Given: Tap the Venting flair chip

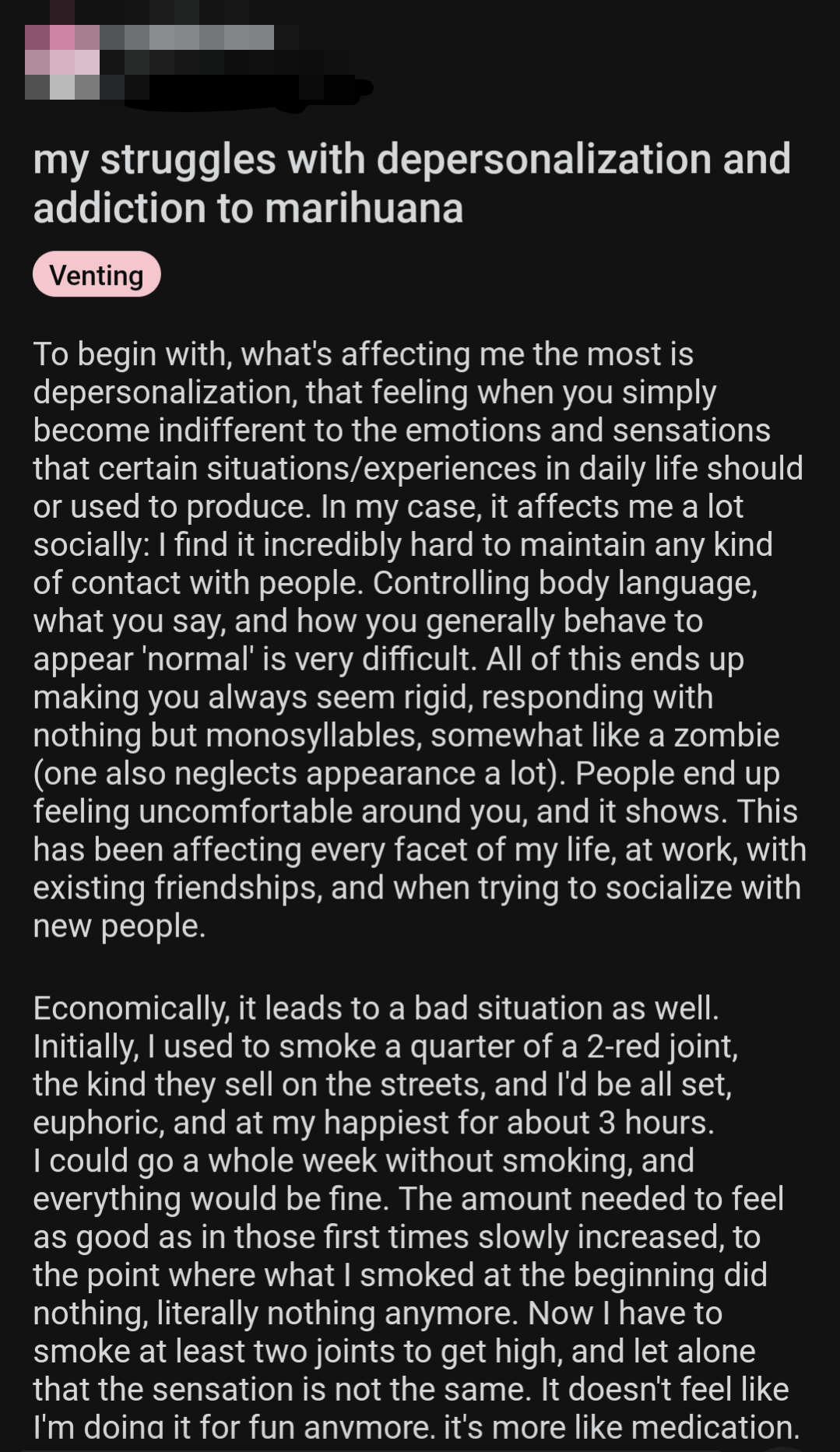Looking at the screenshot, I should pos(97,275).
